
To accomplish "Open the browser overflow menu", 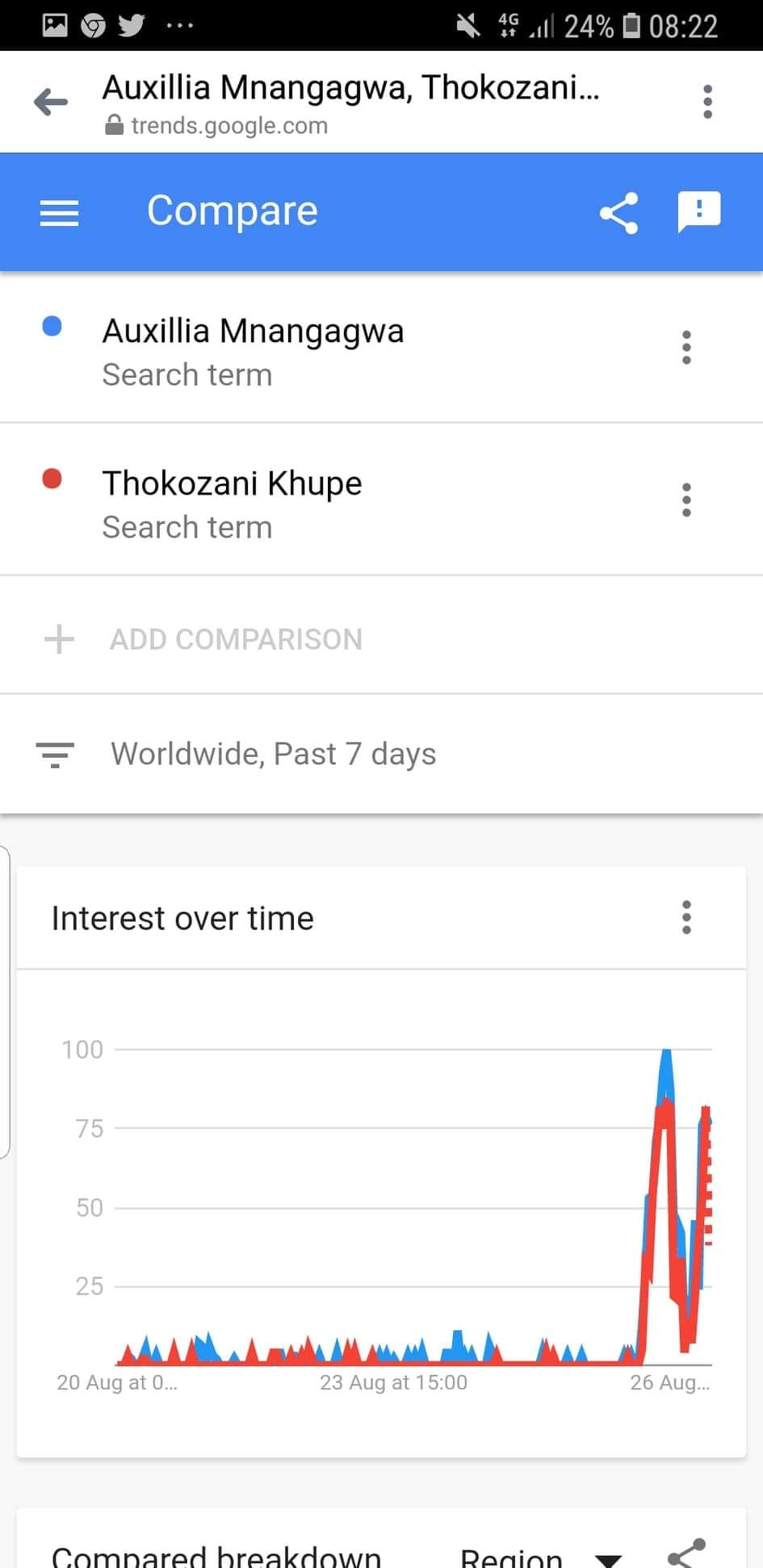I will [x=707, y=102].
